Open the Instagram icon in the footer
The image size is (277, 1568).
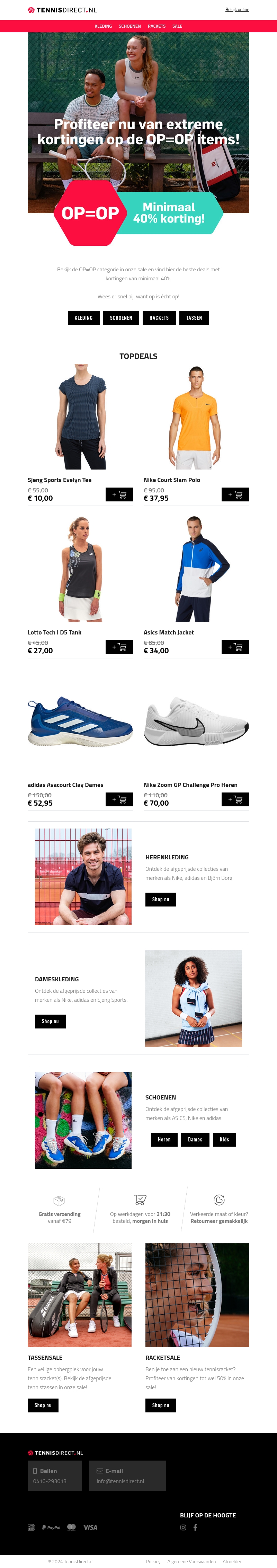point(182,1527)
